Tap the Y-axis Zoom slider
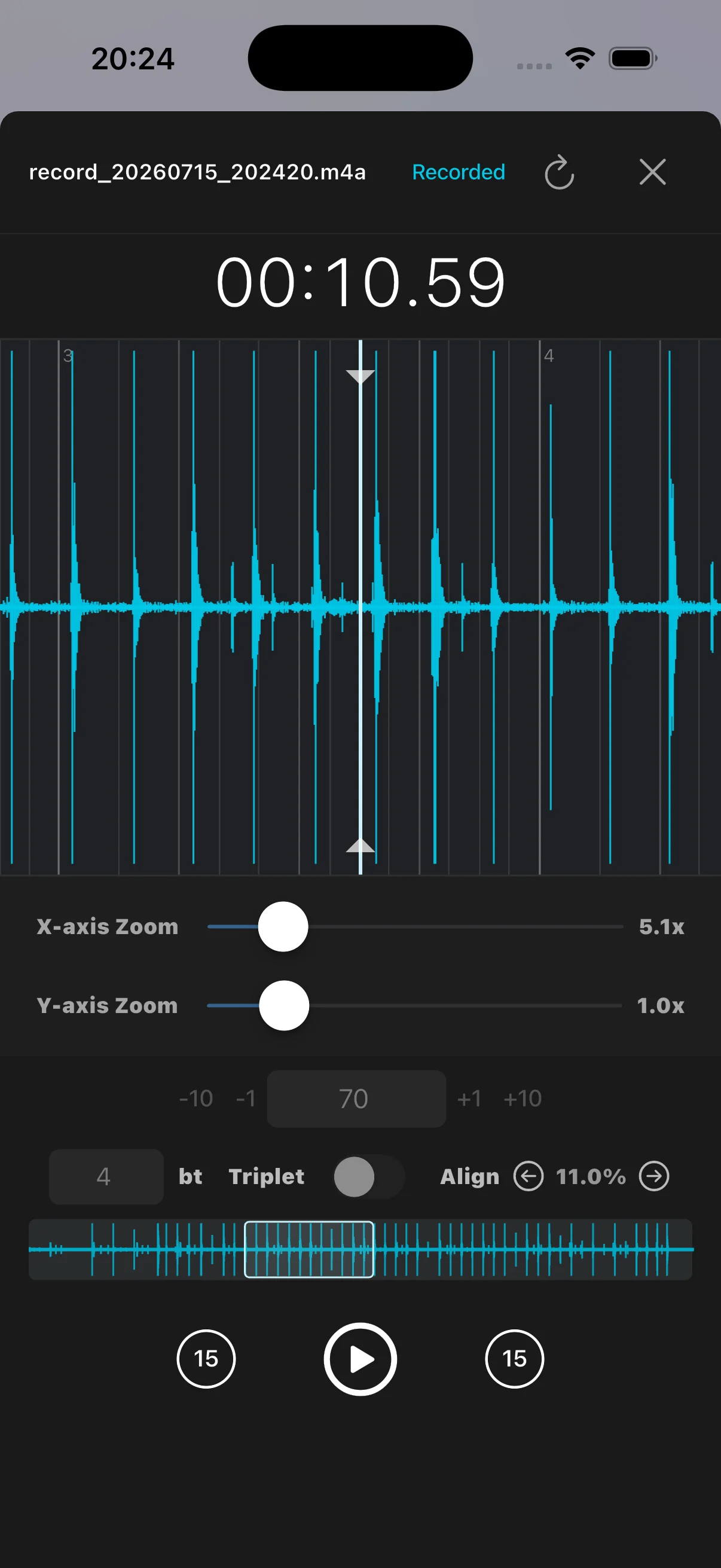 414,1005
